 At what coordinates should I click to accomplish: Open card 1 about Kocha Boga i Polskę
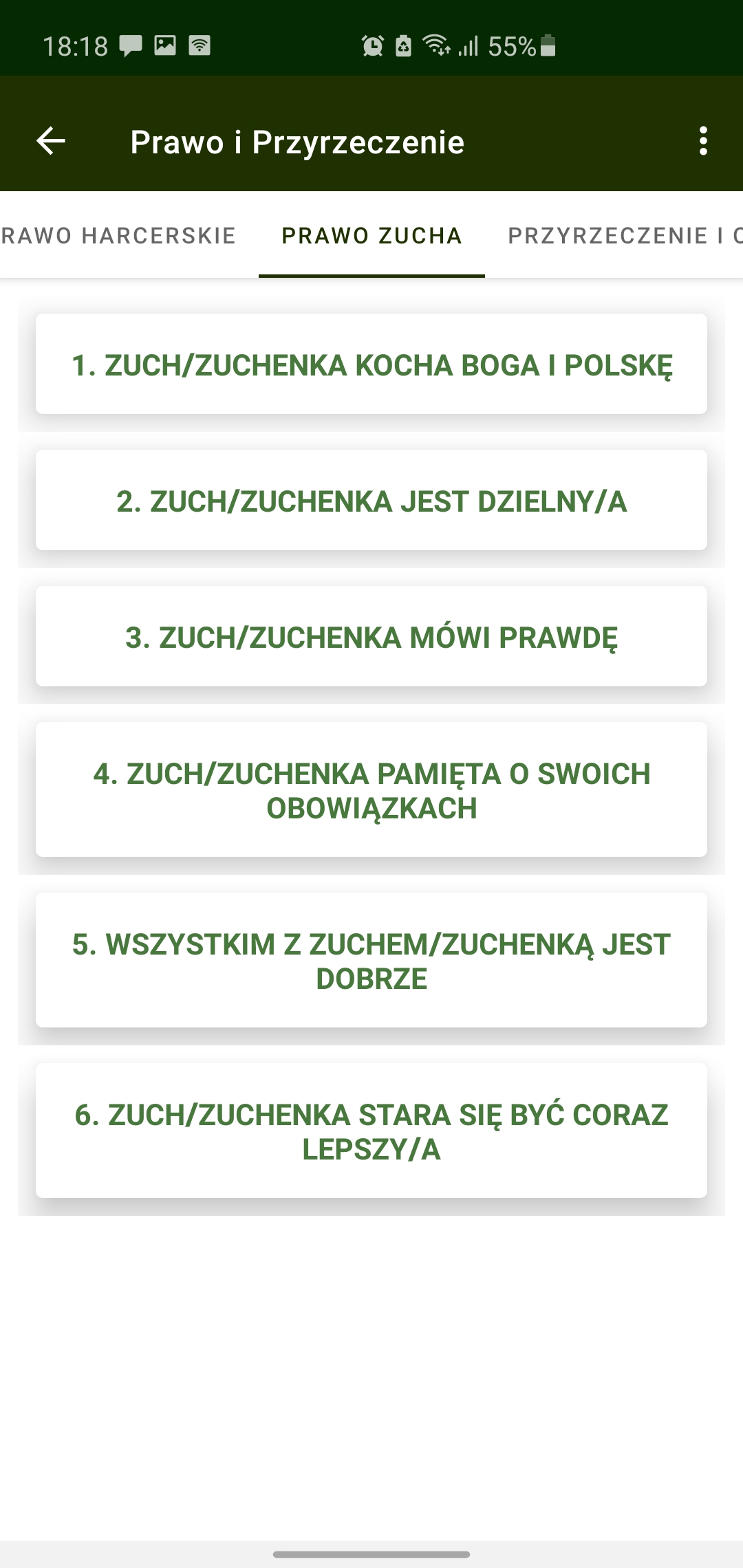[371, 364]
